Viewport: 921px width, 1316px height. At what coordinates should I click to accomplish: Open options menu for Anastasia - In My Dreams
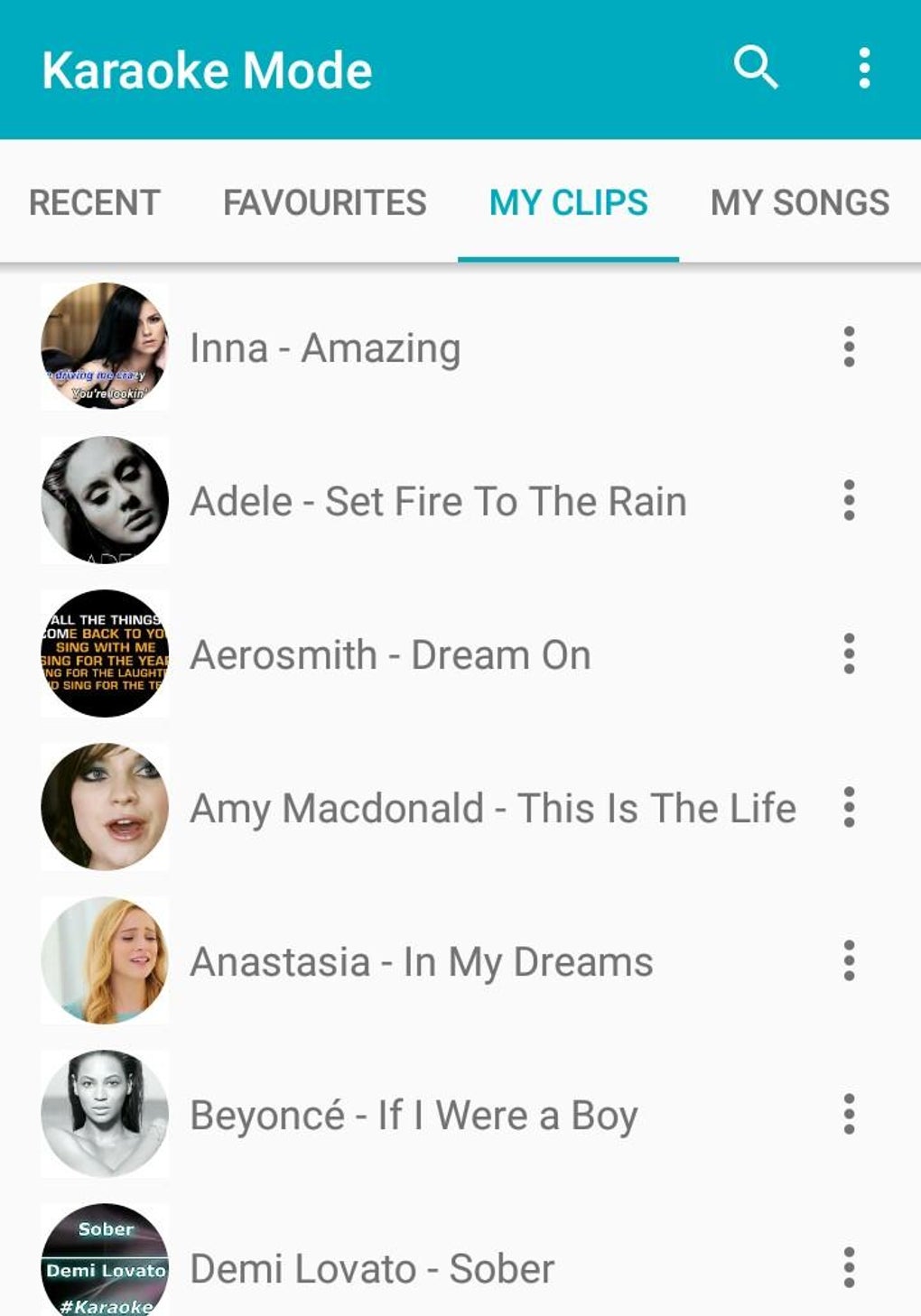click(x=849, y=961)
